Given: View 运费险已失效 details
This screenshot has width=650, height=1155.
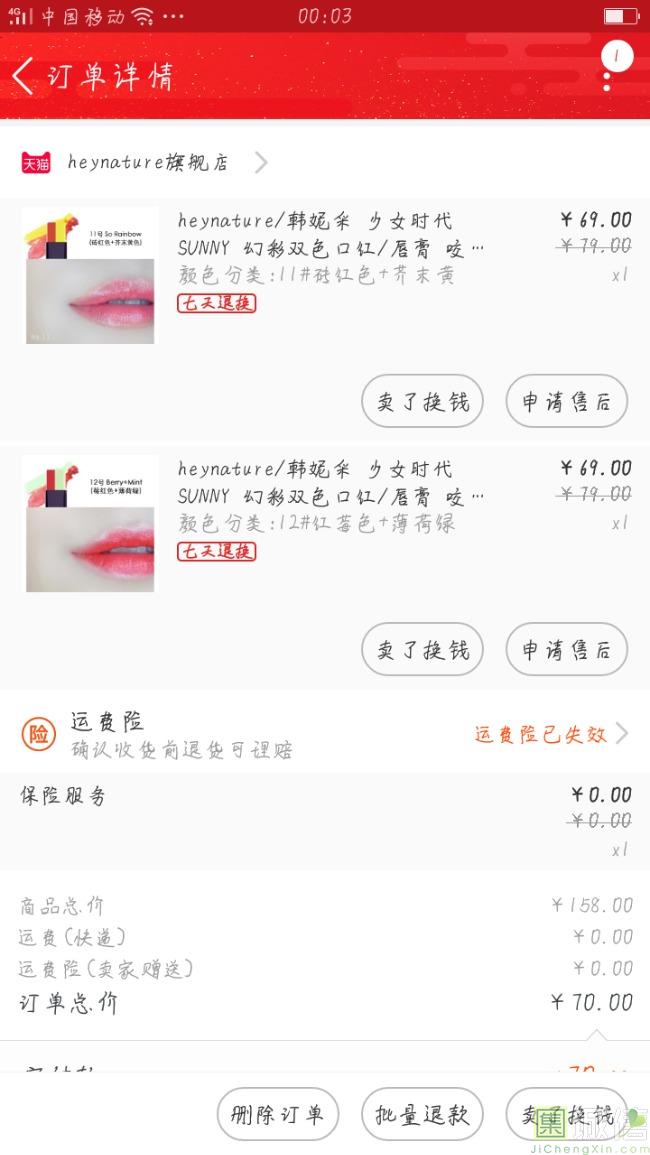Looking at the screenshot, I should [550, 735].
